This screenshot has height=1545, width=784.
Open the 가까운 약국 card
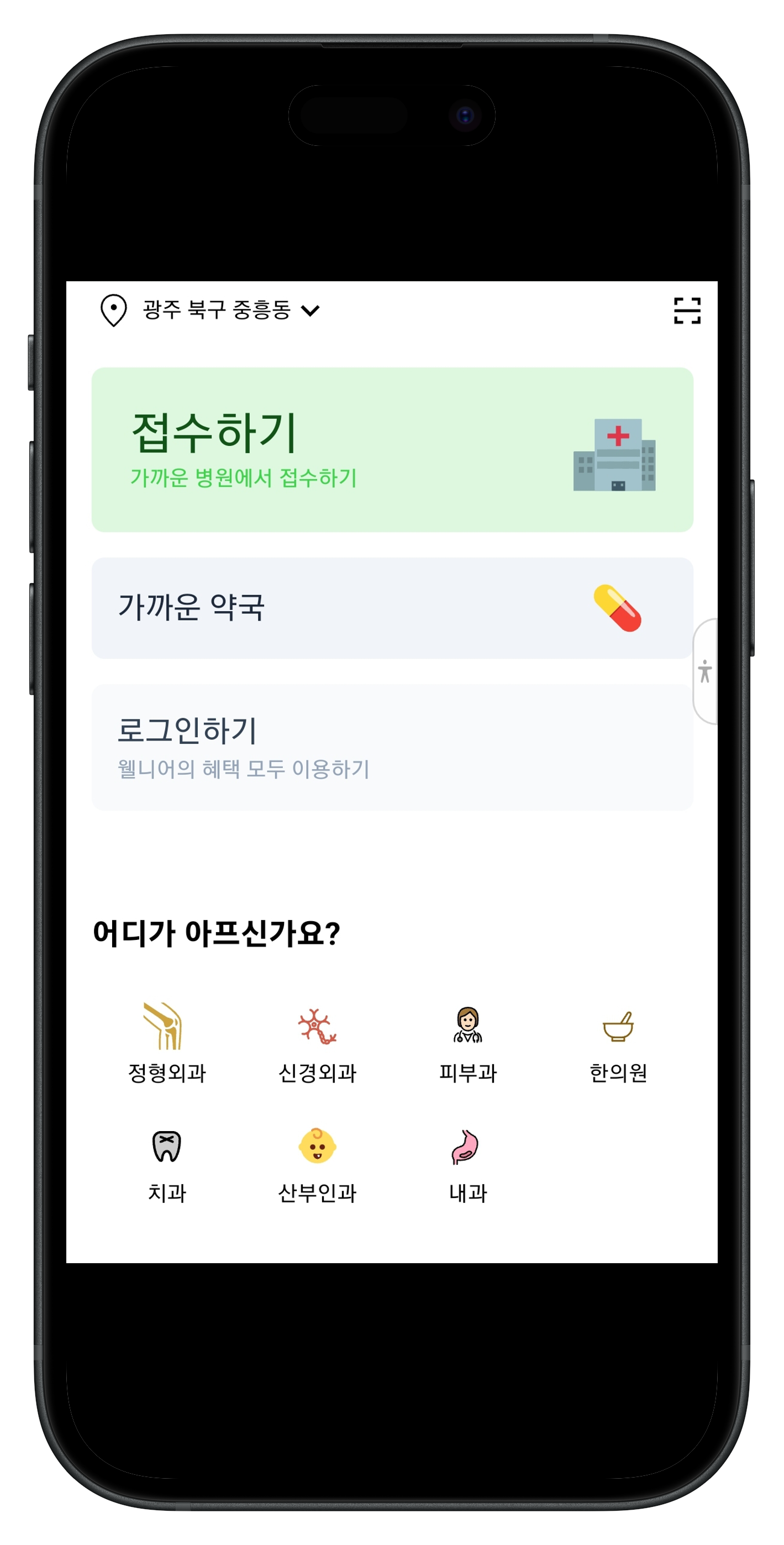coord(392,608)
